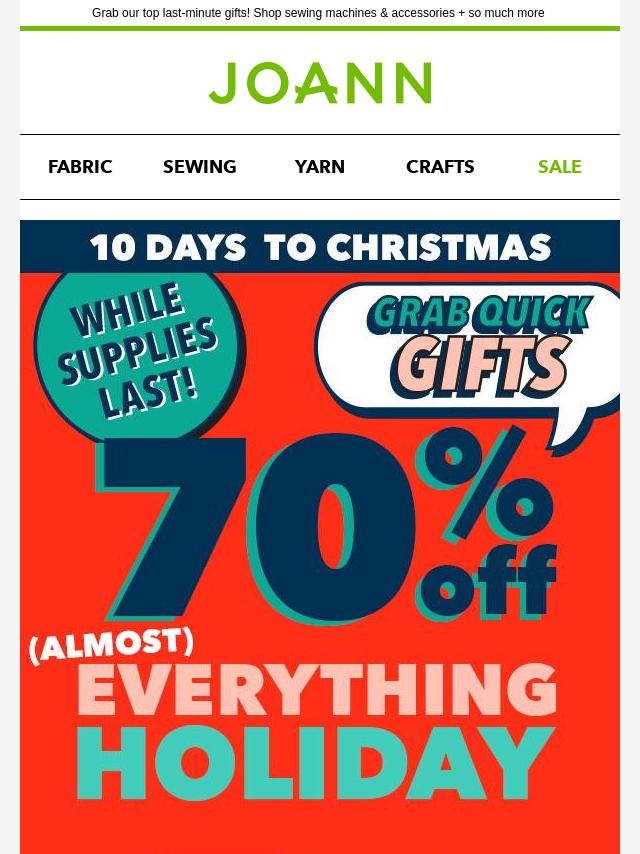Open the JOANN homepage logo link
This screenshot has height=854, width=640.
(320, 83)
